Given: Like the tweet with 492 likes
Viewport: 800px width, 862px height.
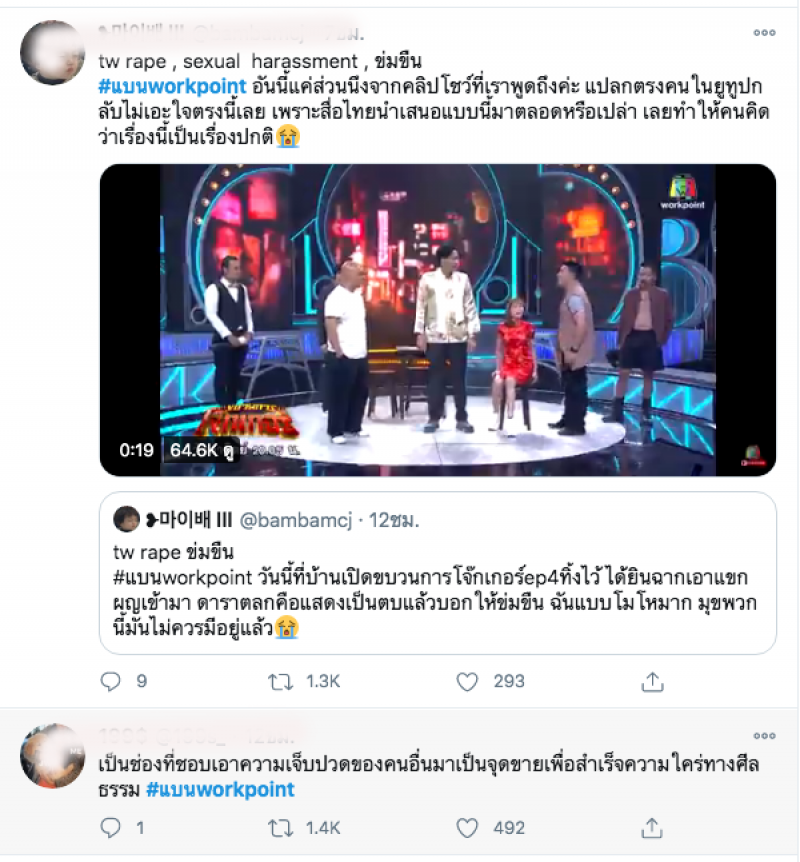Looking at the screenshot, I should 467,828.
